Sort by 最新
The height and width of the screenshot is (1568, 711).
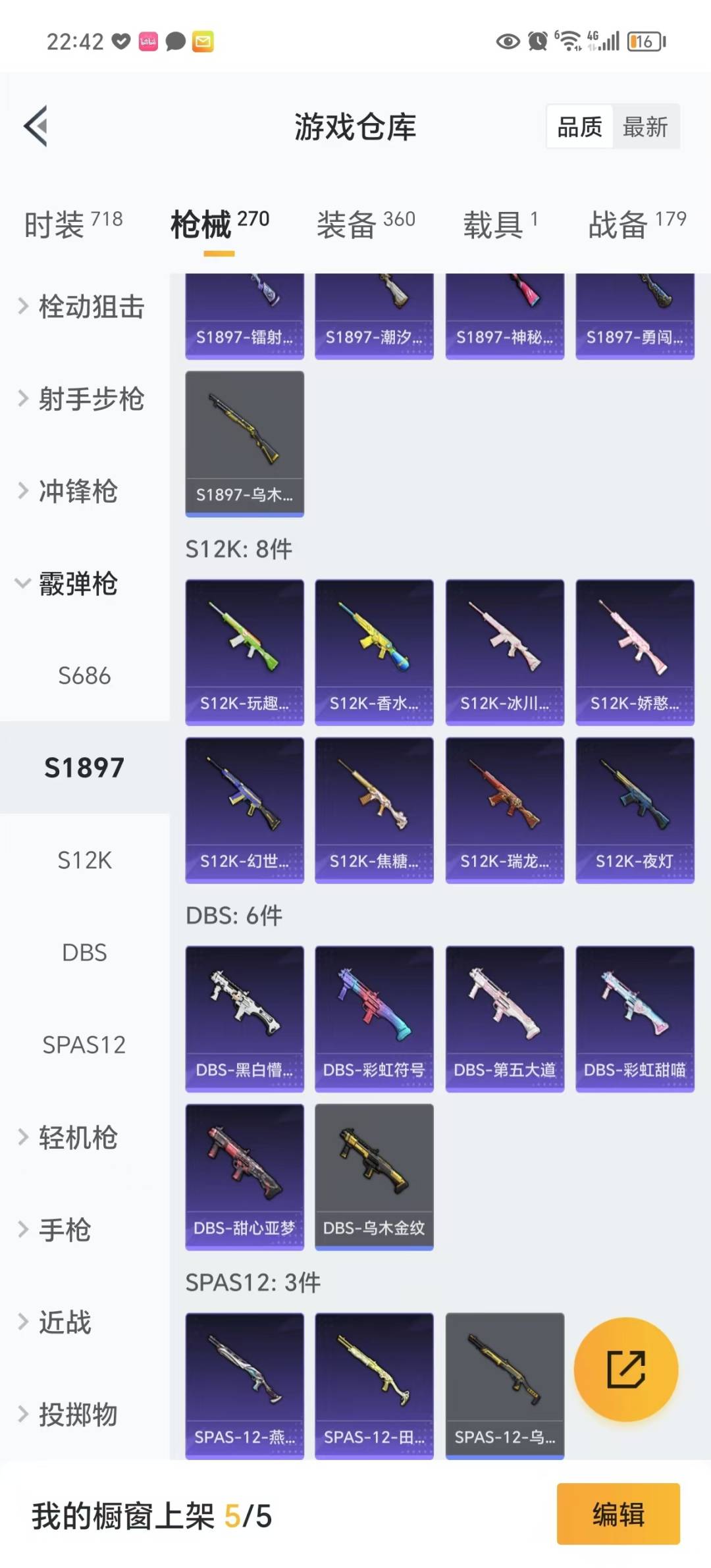pyautogui.click(x=645, y=126)
